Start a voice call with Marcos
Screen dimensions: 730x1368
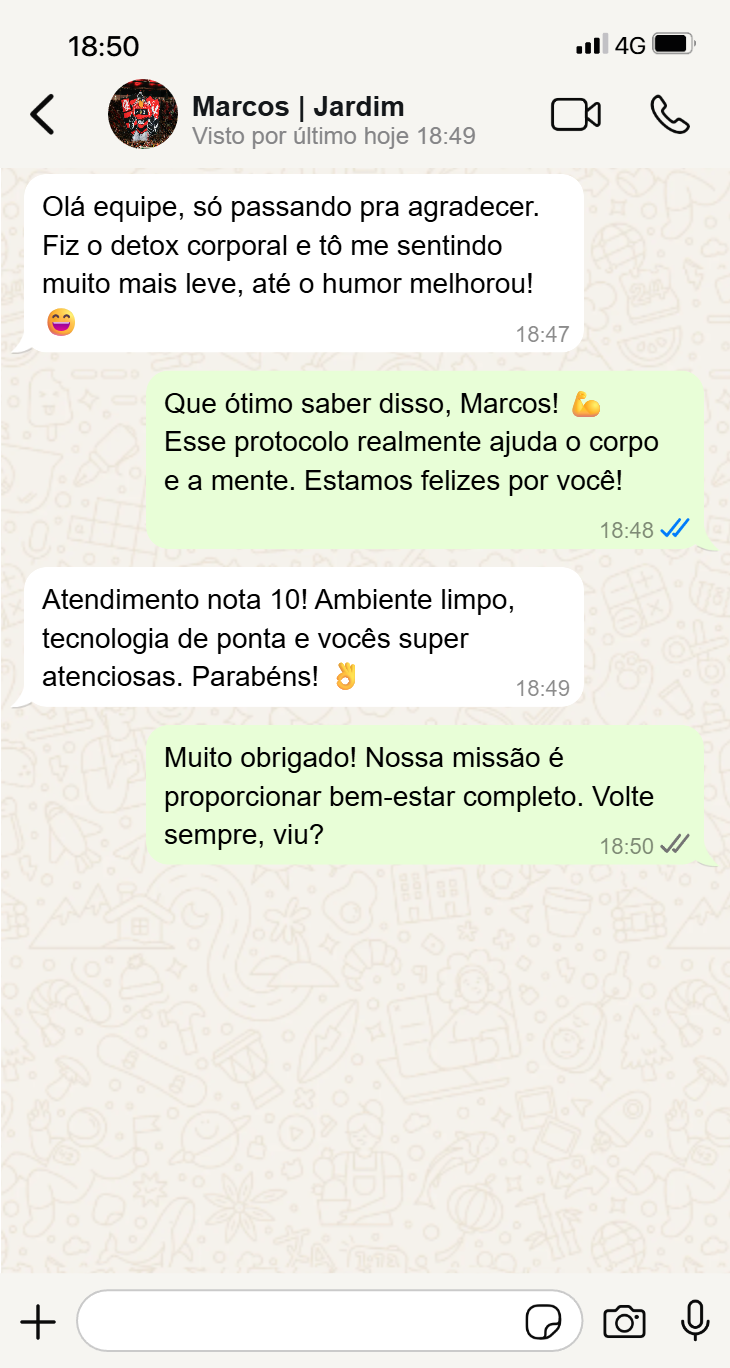669,115
